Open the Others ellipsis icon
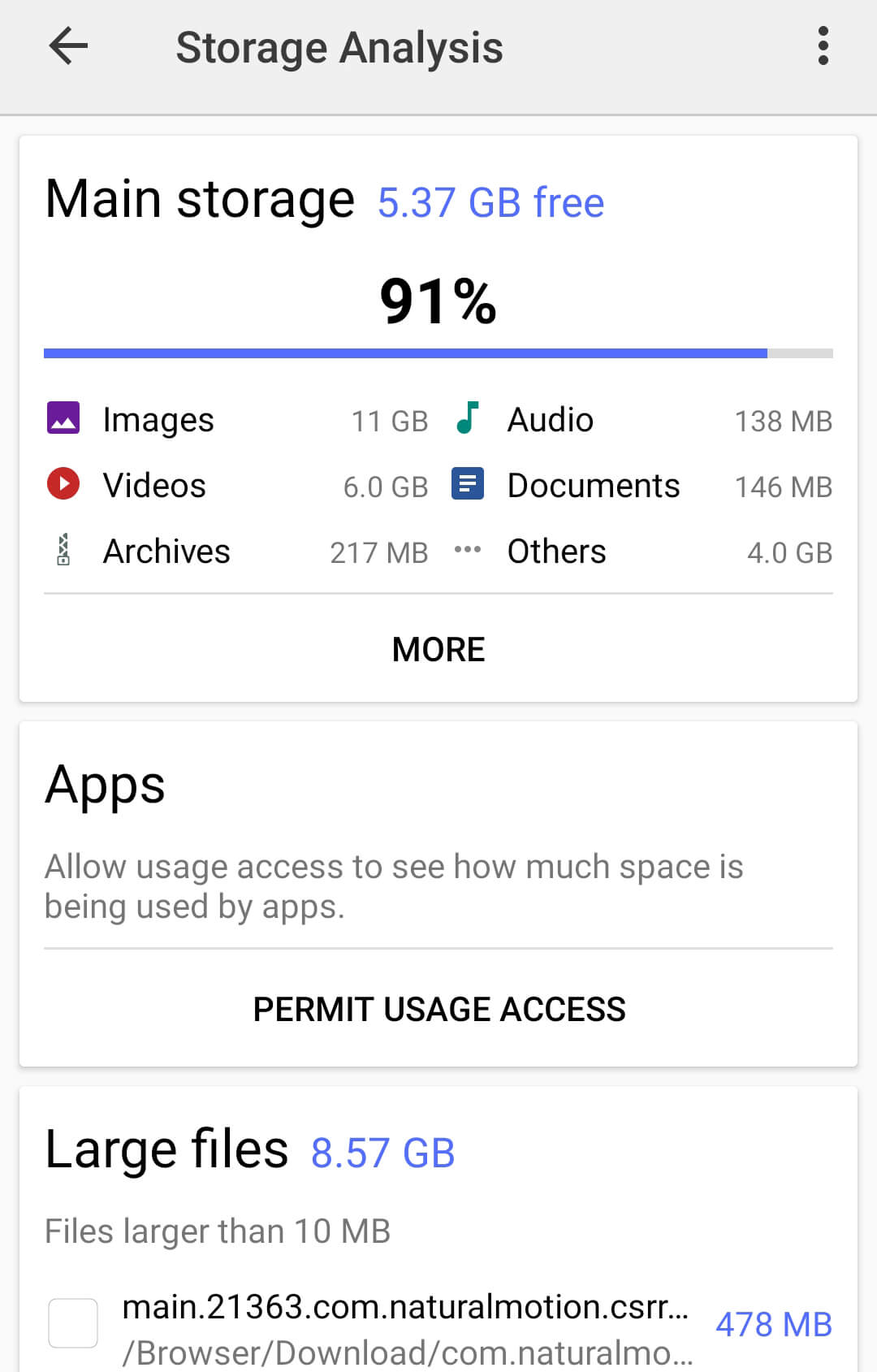This screenshot has width=877, height=1372. pos(468,550)
